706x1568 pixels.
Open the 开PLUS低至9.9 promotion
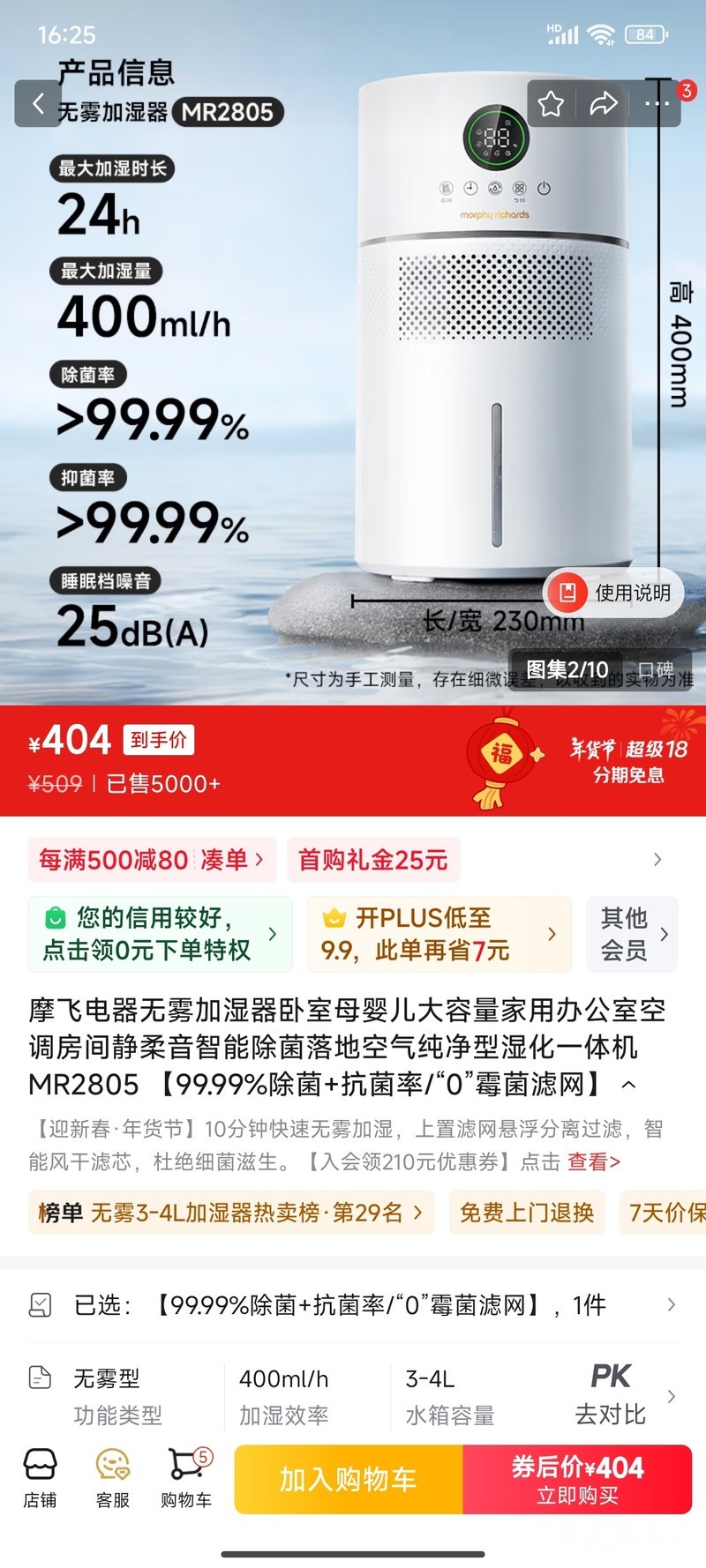[x=439, y=935]
